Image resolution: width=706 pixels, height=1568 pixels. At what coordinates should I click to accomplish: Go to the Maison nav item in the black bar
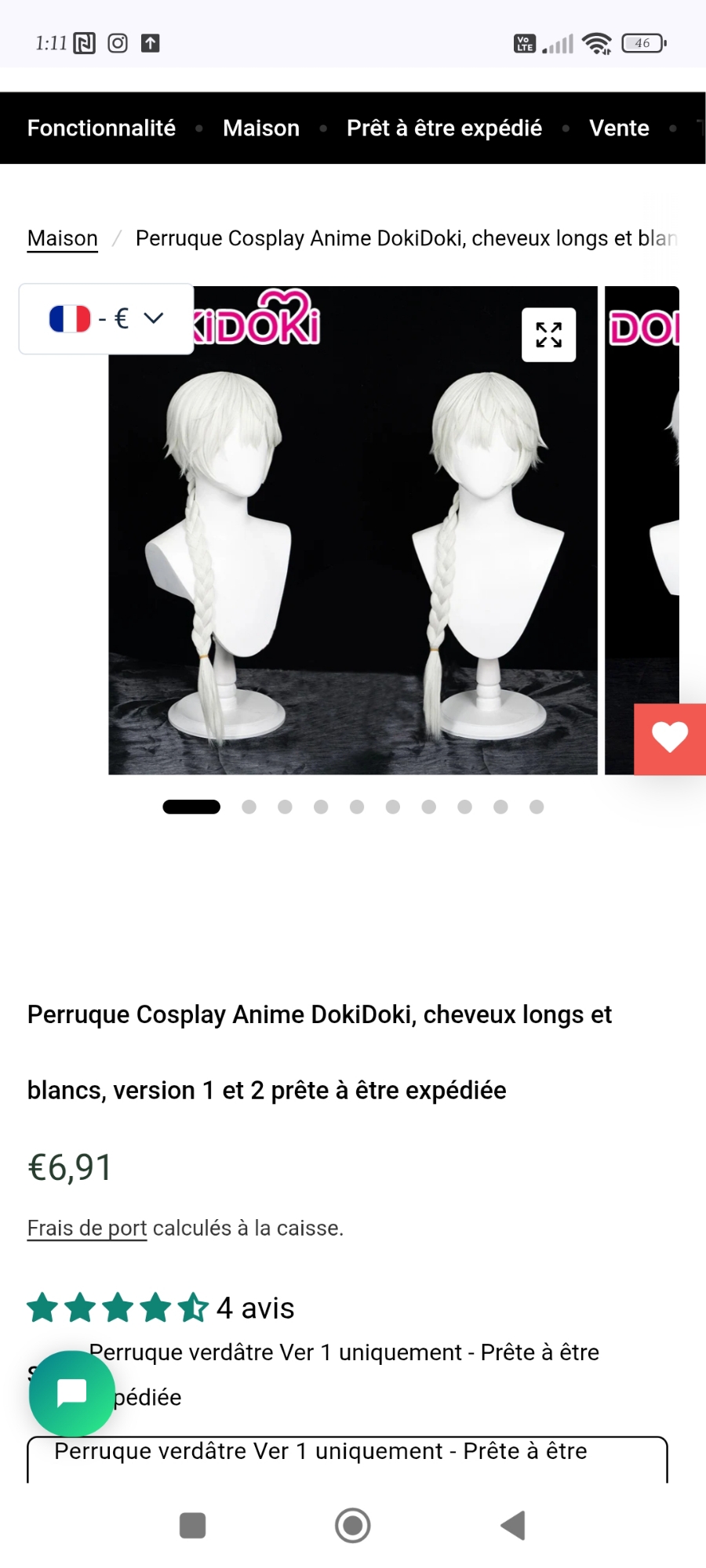point(261,128)
